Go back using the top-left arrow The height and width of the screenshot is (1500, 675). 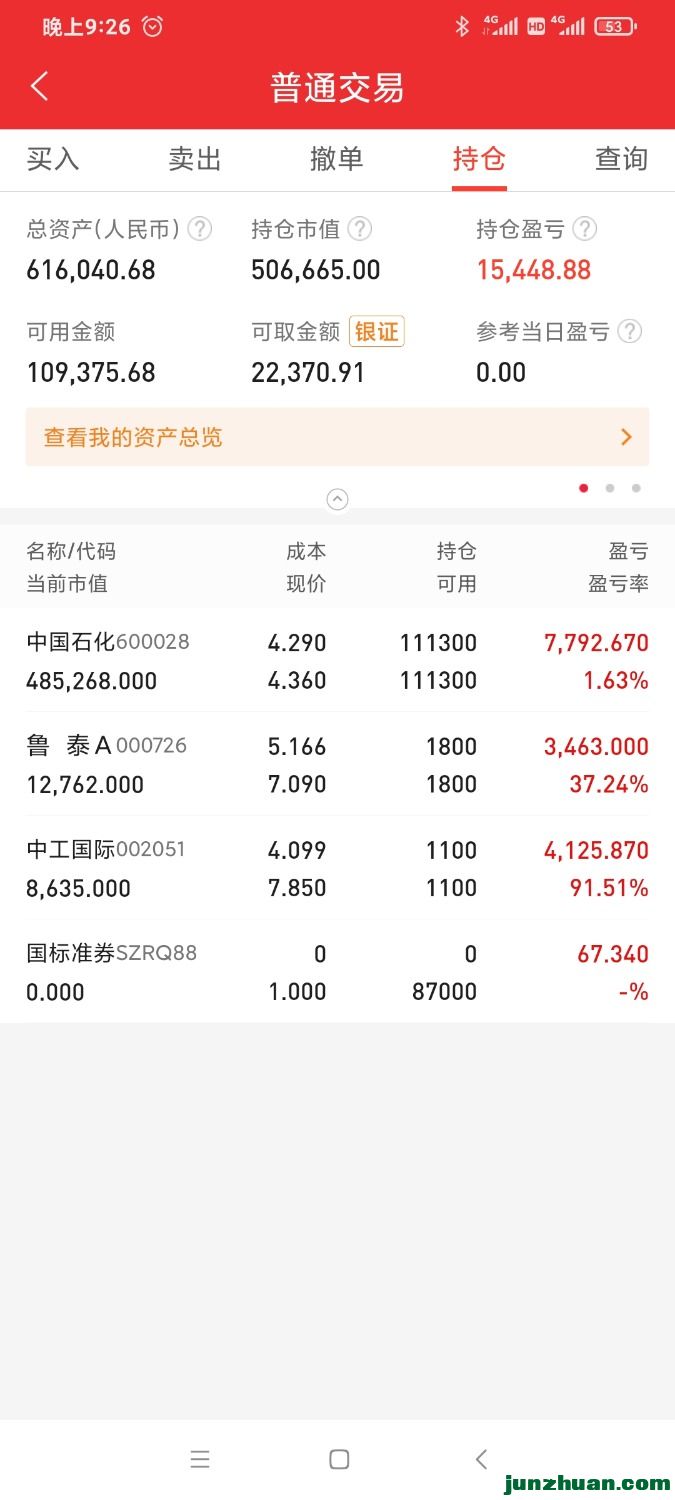pyautogui.click(x=40, y=87)
